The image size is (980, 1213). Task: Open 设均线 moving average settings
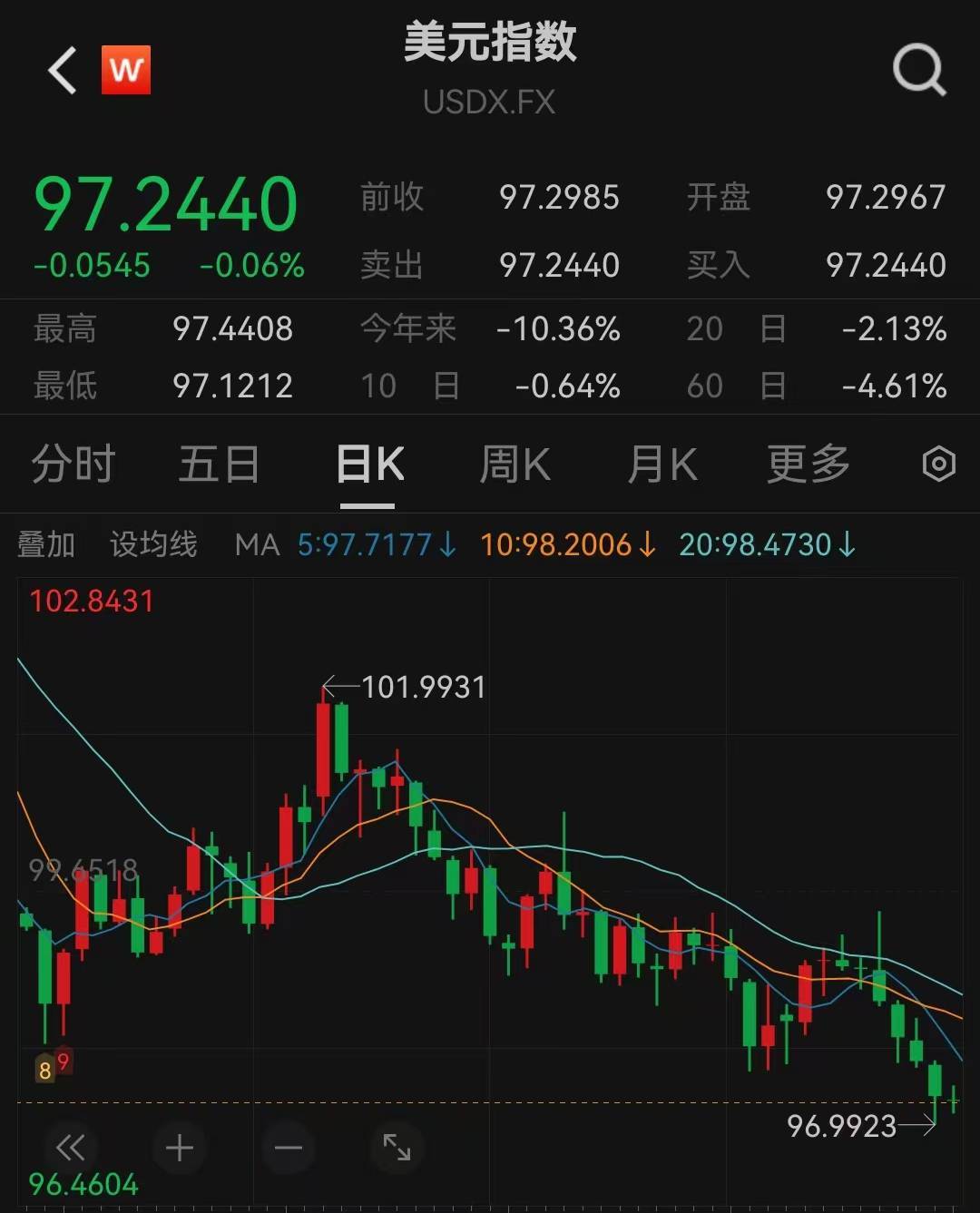tap(153, 544)
